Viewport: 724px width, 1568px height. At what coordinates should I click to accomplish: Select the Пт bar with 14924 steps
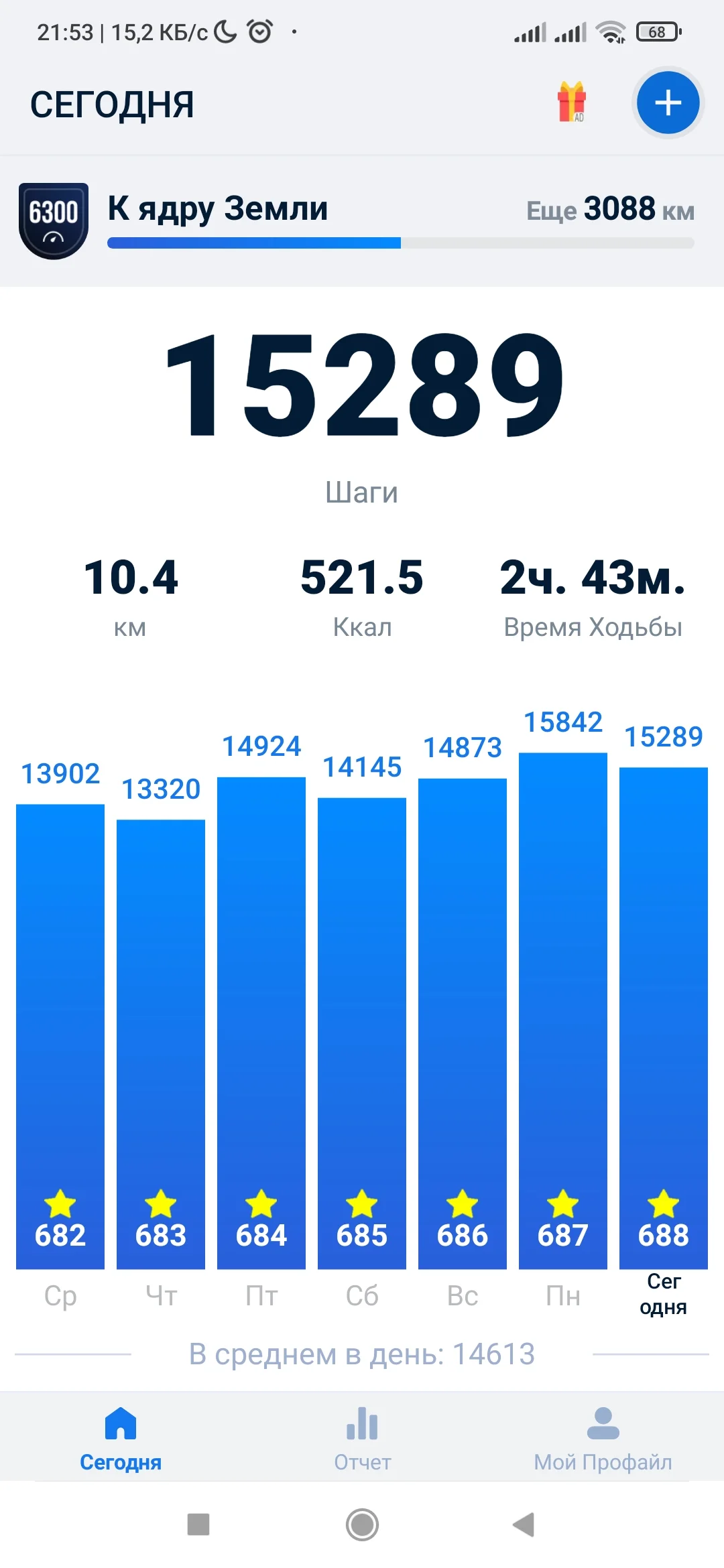pos(261,1022)
